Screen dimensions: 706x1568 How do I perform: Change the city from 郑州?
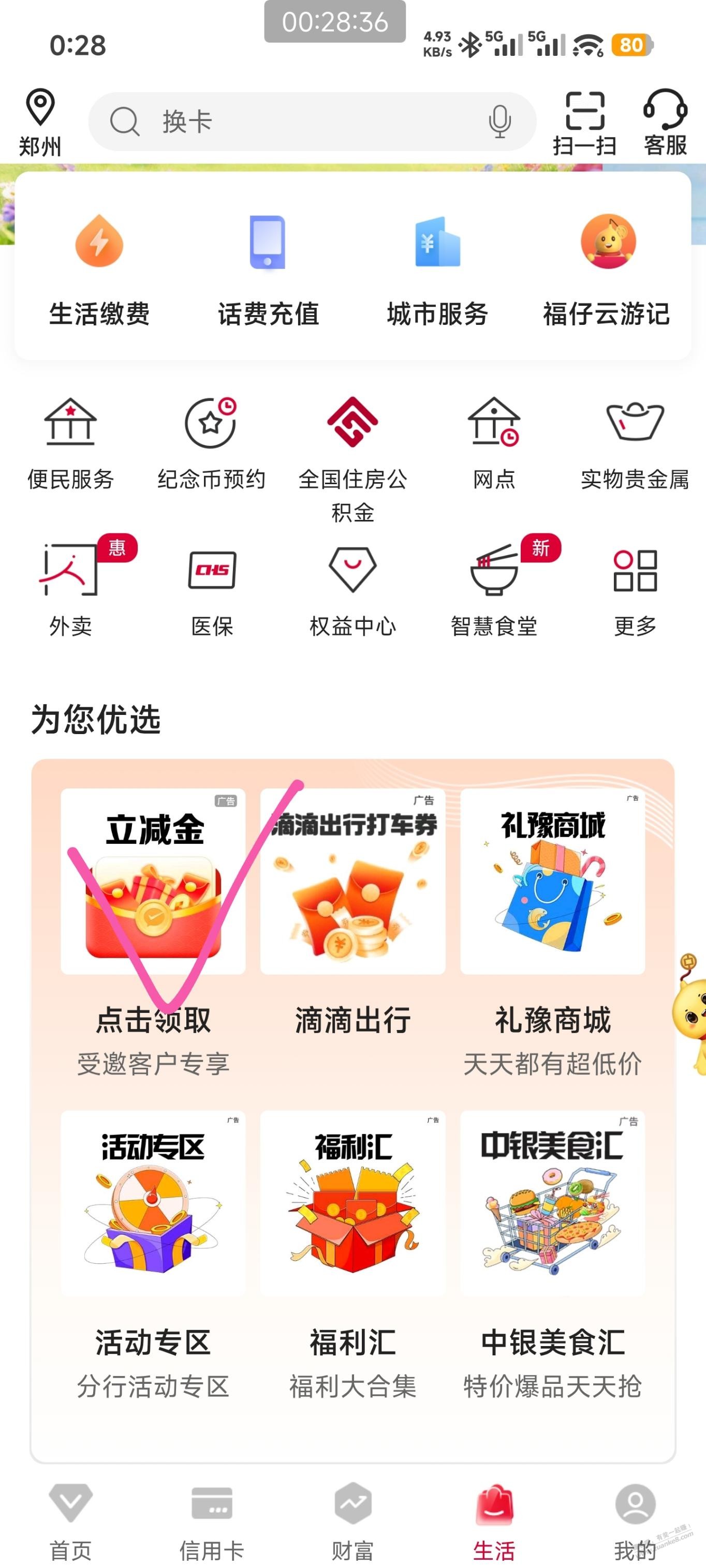coord(40,123)
